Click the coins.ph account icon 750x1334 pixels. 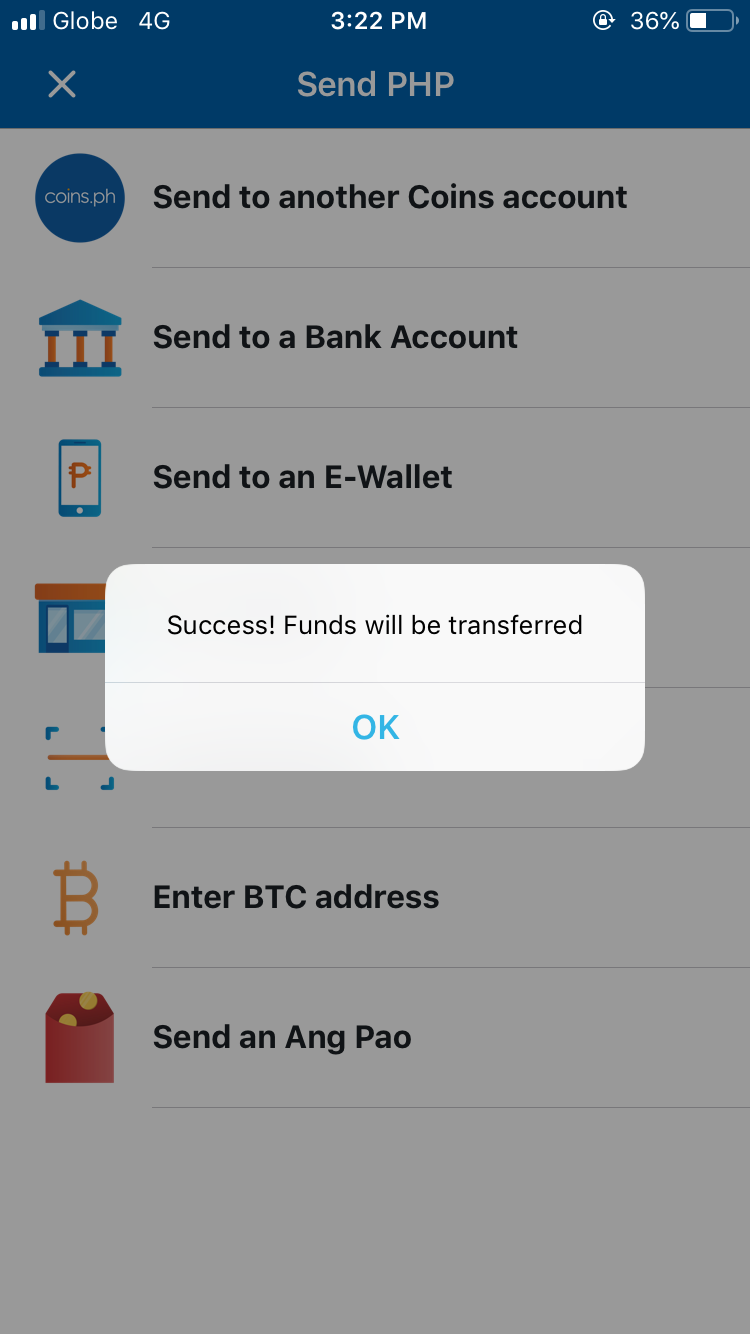pyautogui.click(x=80, y=197)
